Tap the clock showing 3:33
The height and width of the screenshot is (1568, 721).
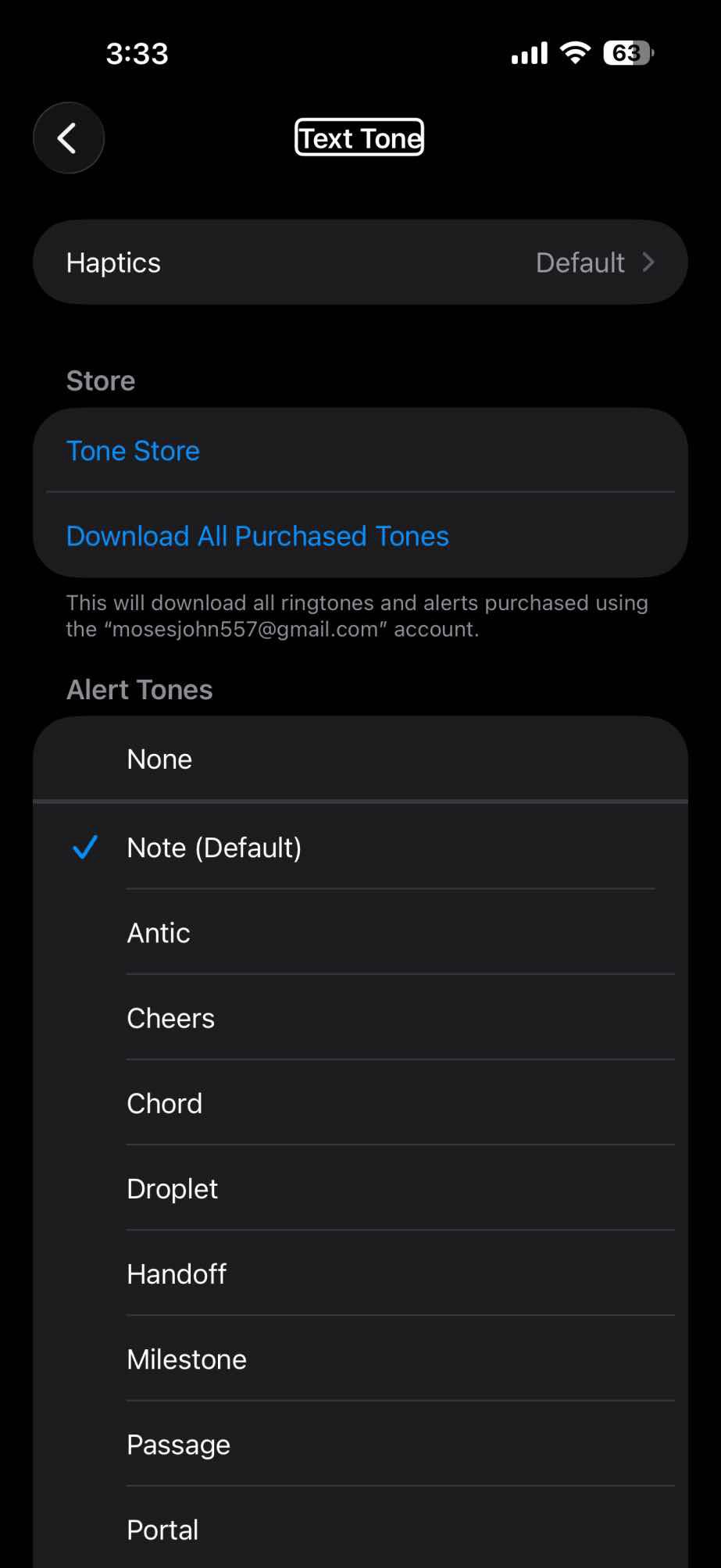tap(137, 54)
